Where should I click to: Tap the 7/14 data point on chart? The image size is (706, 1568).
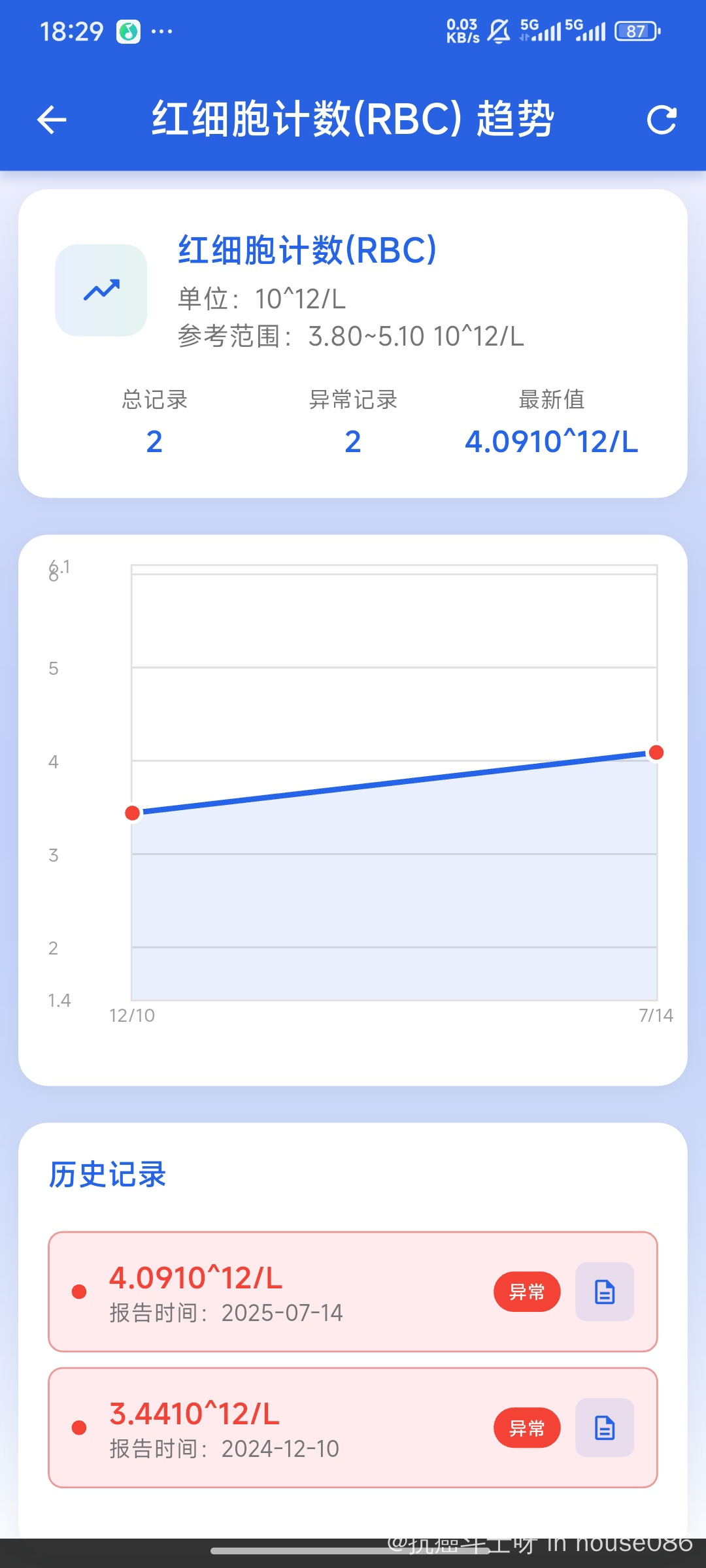point(656,753)
